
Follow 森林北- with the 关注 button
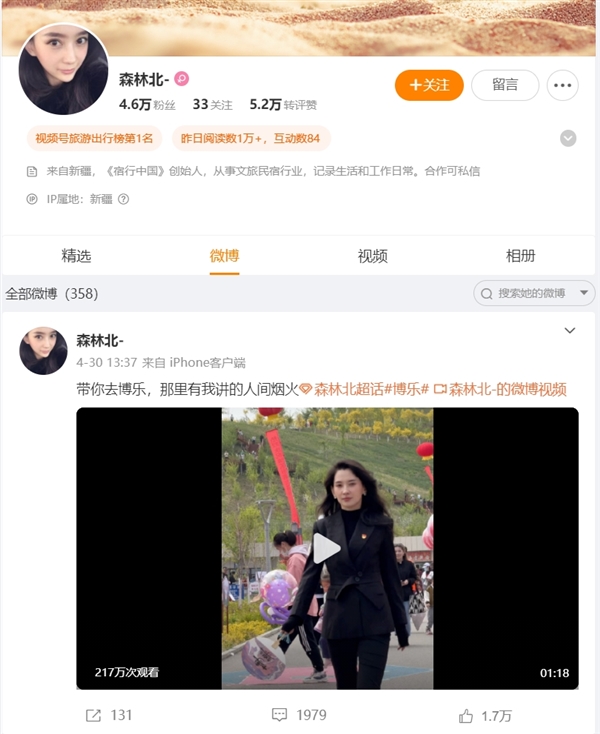pyautogui.click(x=429, y=85)
